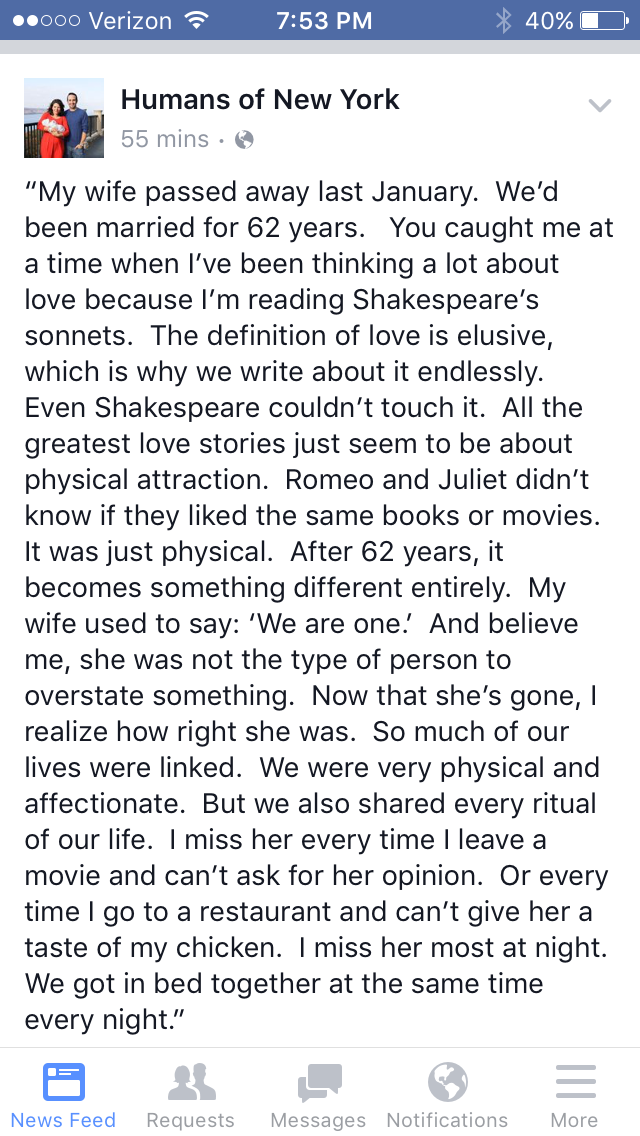This screenshot has height=1136, width=640.
Task: View the Notifications tab
Action: [447, 1094]
